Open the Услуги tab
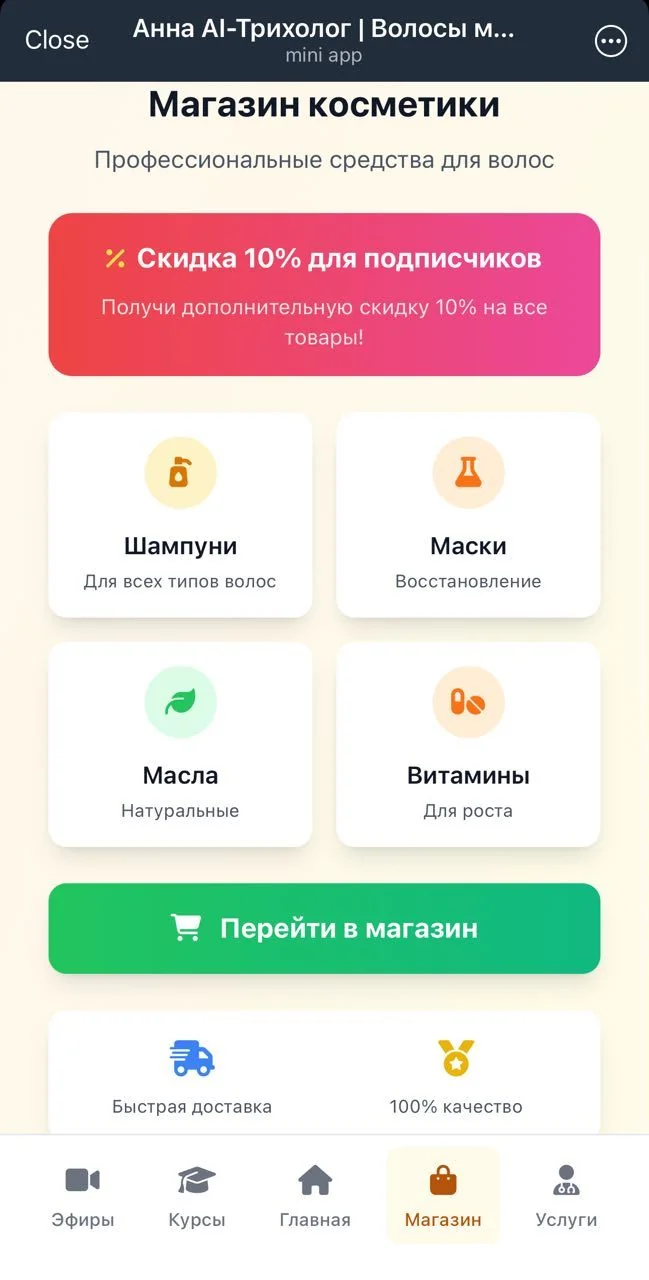 click(566, 1196)
